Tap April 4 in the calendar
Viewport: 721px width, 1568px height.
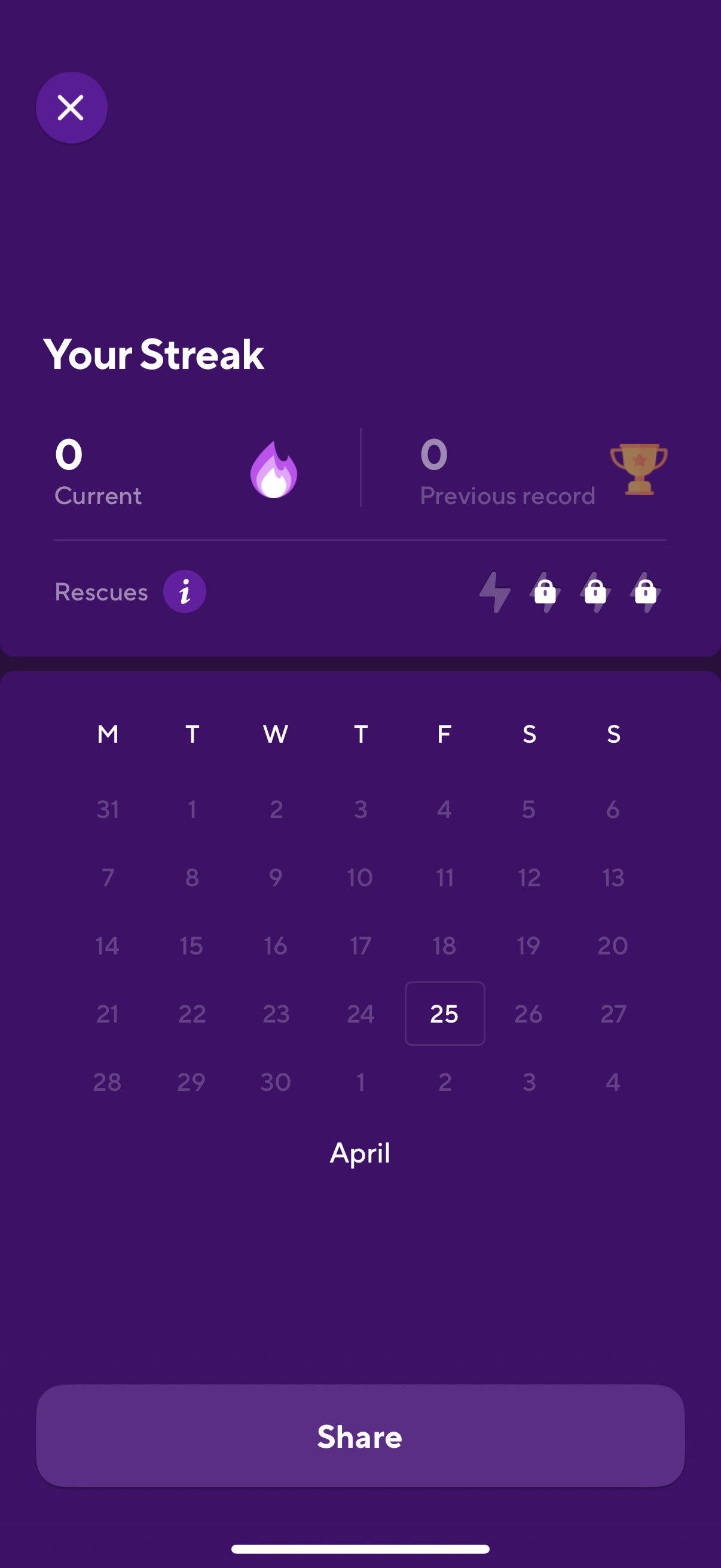coord(444,810)
